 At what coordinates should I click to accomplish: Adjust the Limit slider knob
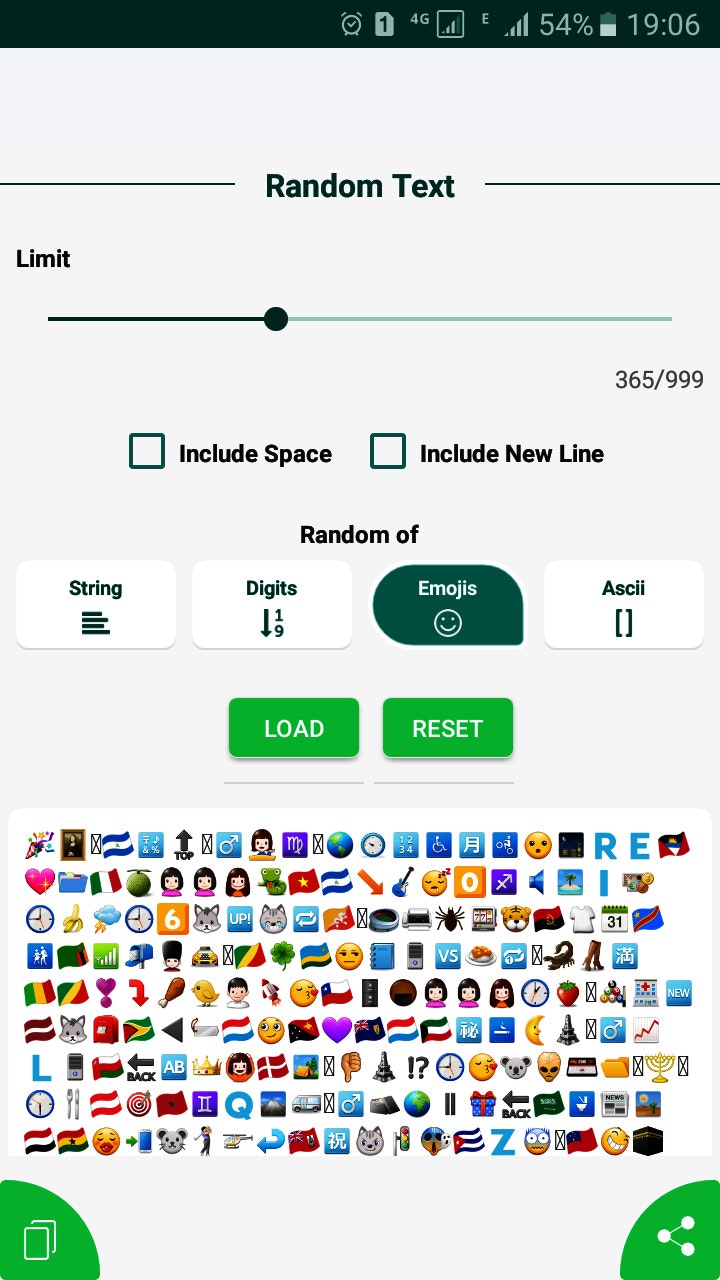click(276, 319)
